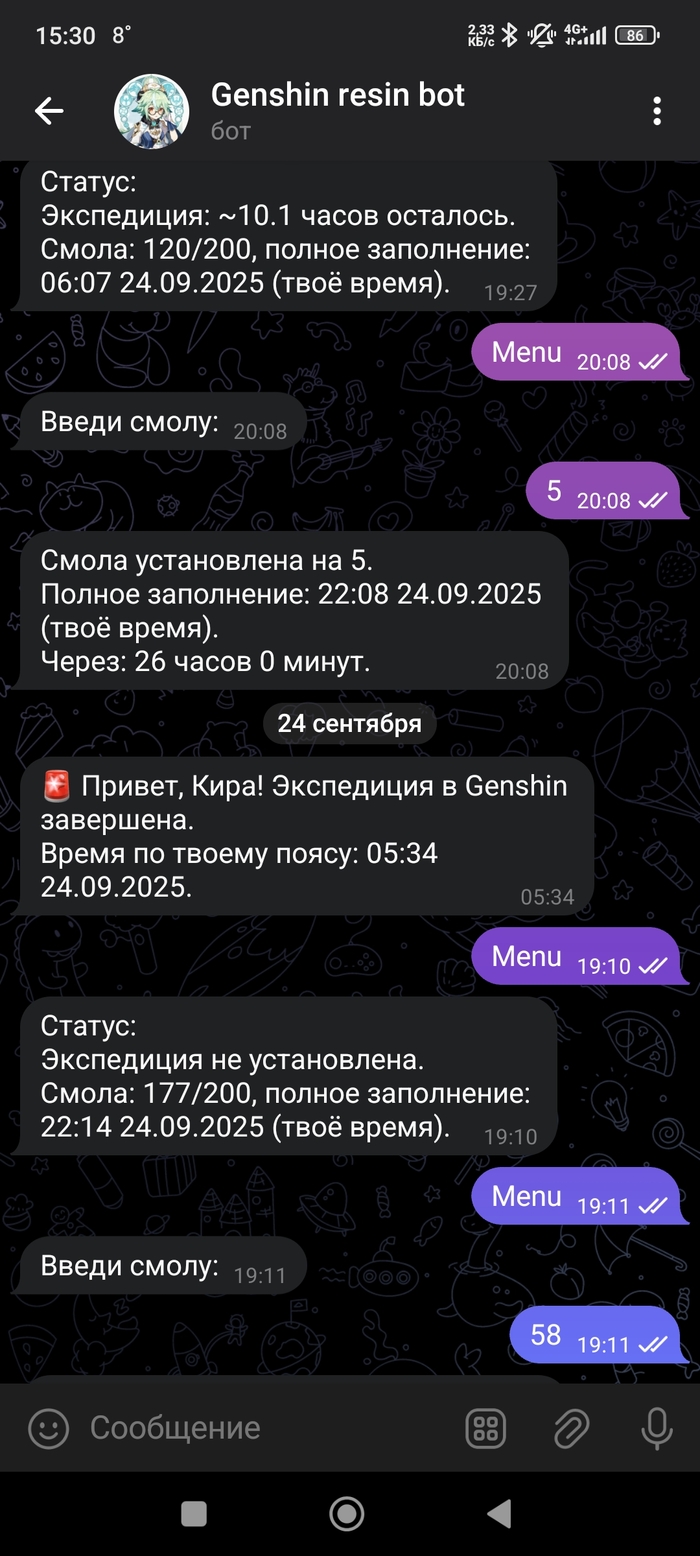The image size is (700, 1556).
Task: Open Genshin resin bot profile avatar
Action: click(152, 111)
